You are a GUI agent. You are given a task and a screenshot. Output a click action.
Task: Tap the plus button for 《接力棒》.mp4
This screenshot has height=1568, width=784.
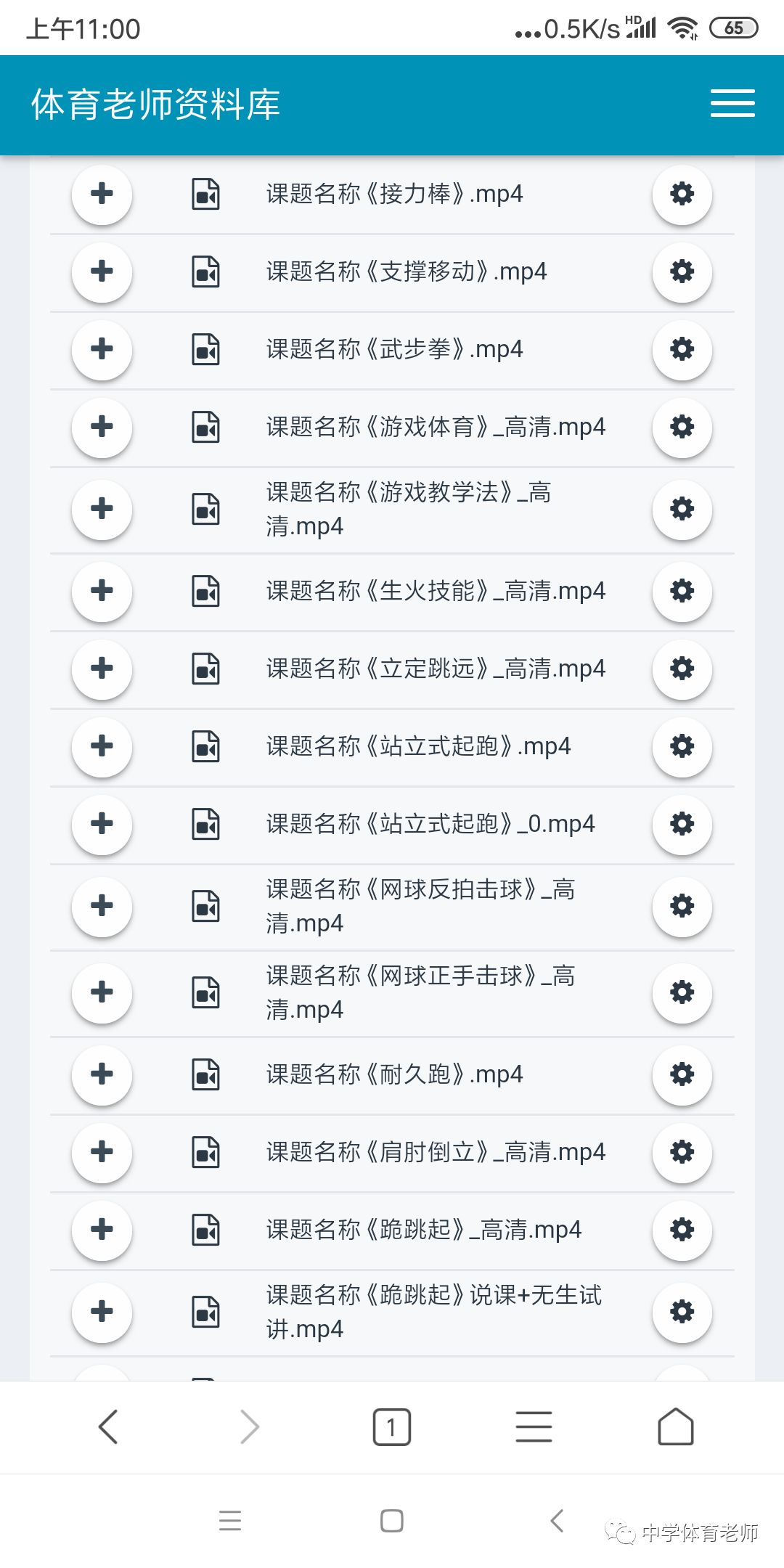click(102, 194)
